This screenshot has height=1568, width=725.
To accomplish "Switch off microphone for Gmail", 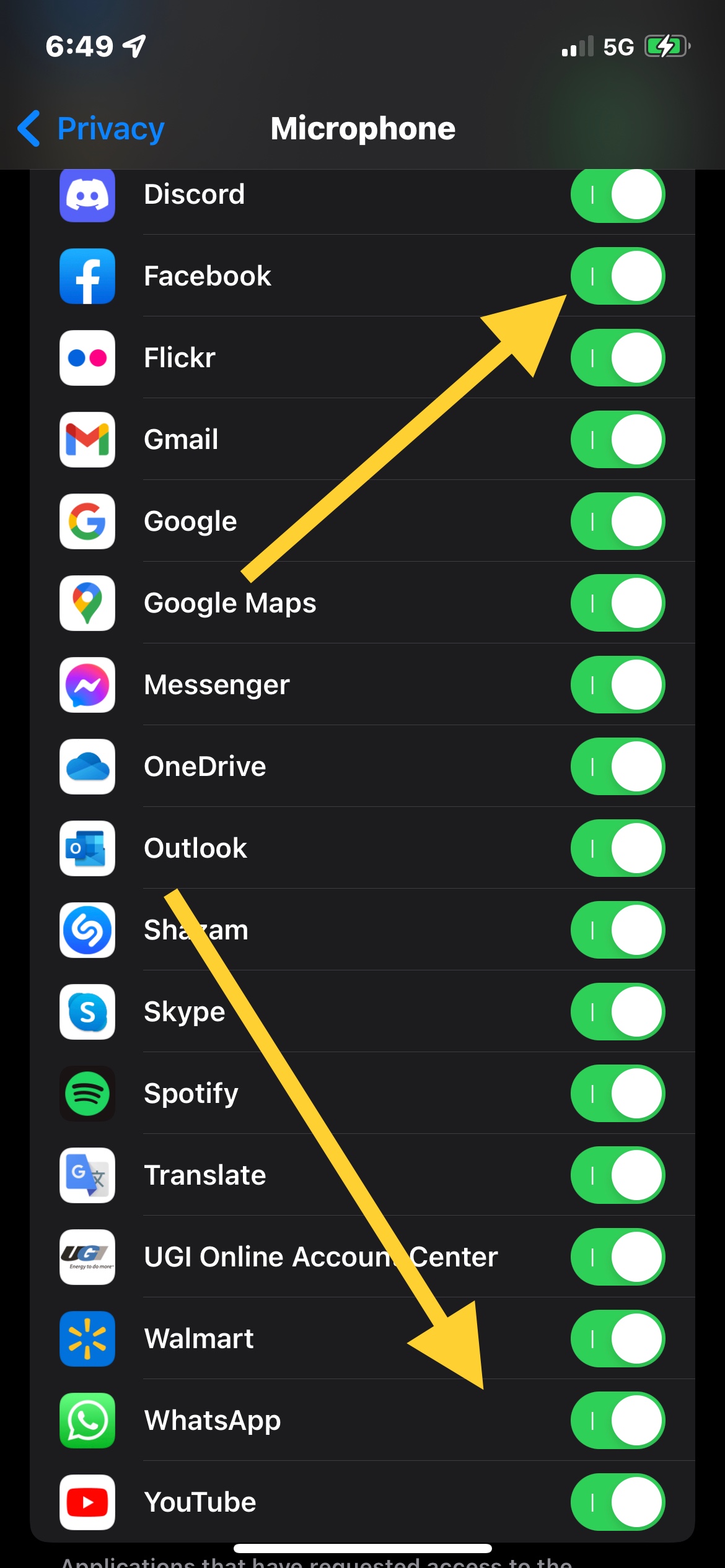I will coord(617,440).
